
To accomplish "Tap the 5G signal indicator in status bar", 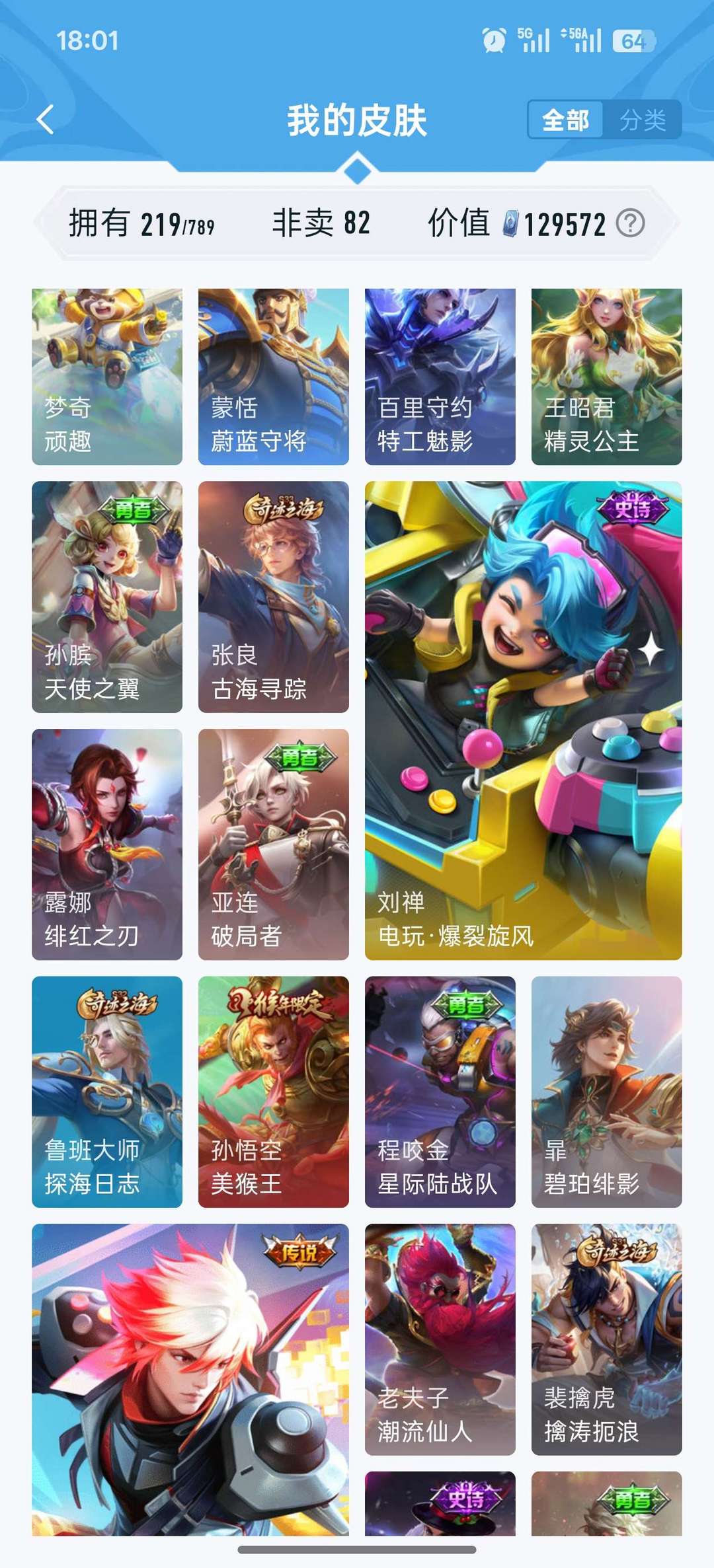I will (x=533, y=41).
